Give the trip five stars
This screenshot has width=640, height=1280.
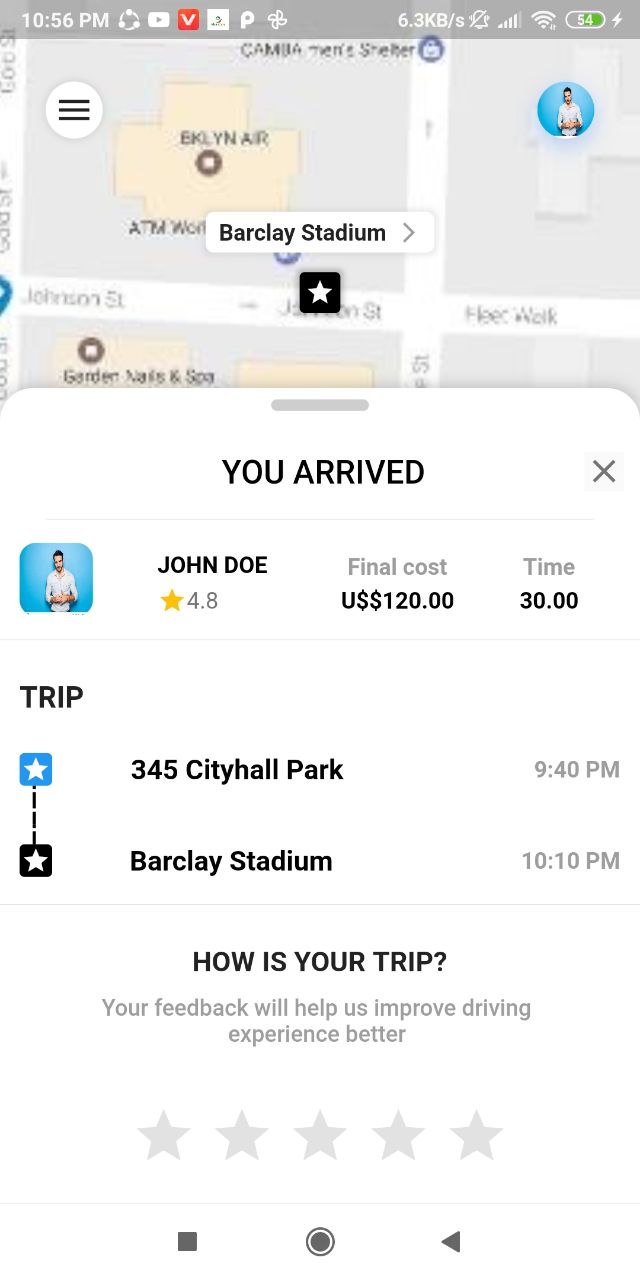pos(476,1135)
